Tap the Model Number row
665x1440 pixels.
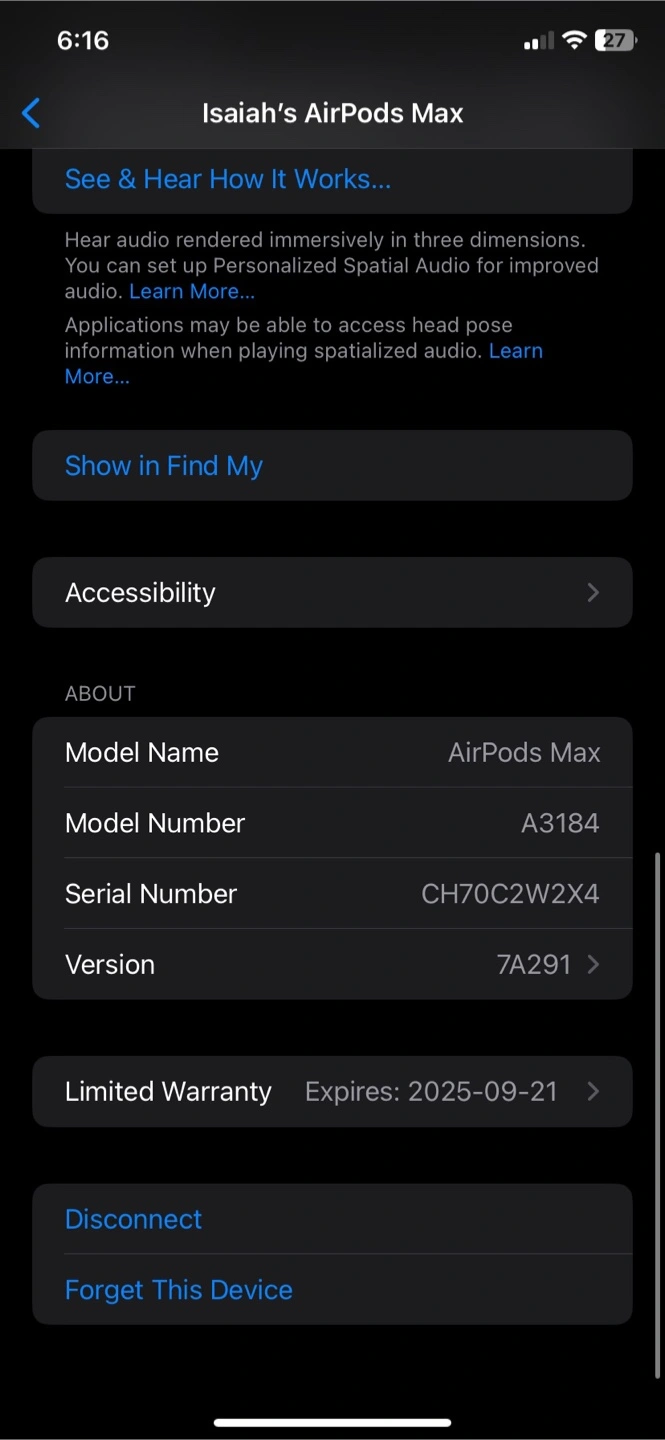(x=332, y=823)
